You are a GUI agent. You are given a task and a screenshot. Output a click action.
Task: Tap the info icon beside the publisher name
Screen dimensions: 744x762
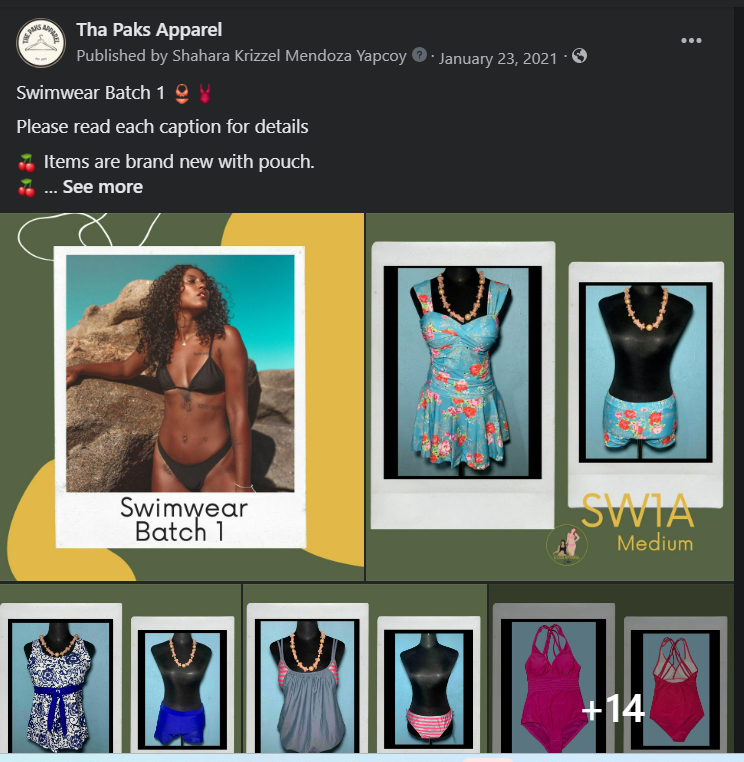(420, 56)
